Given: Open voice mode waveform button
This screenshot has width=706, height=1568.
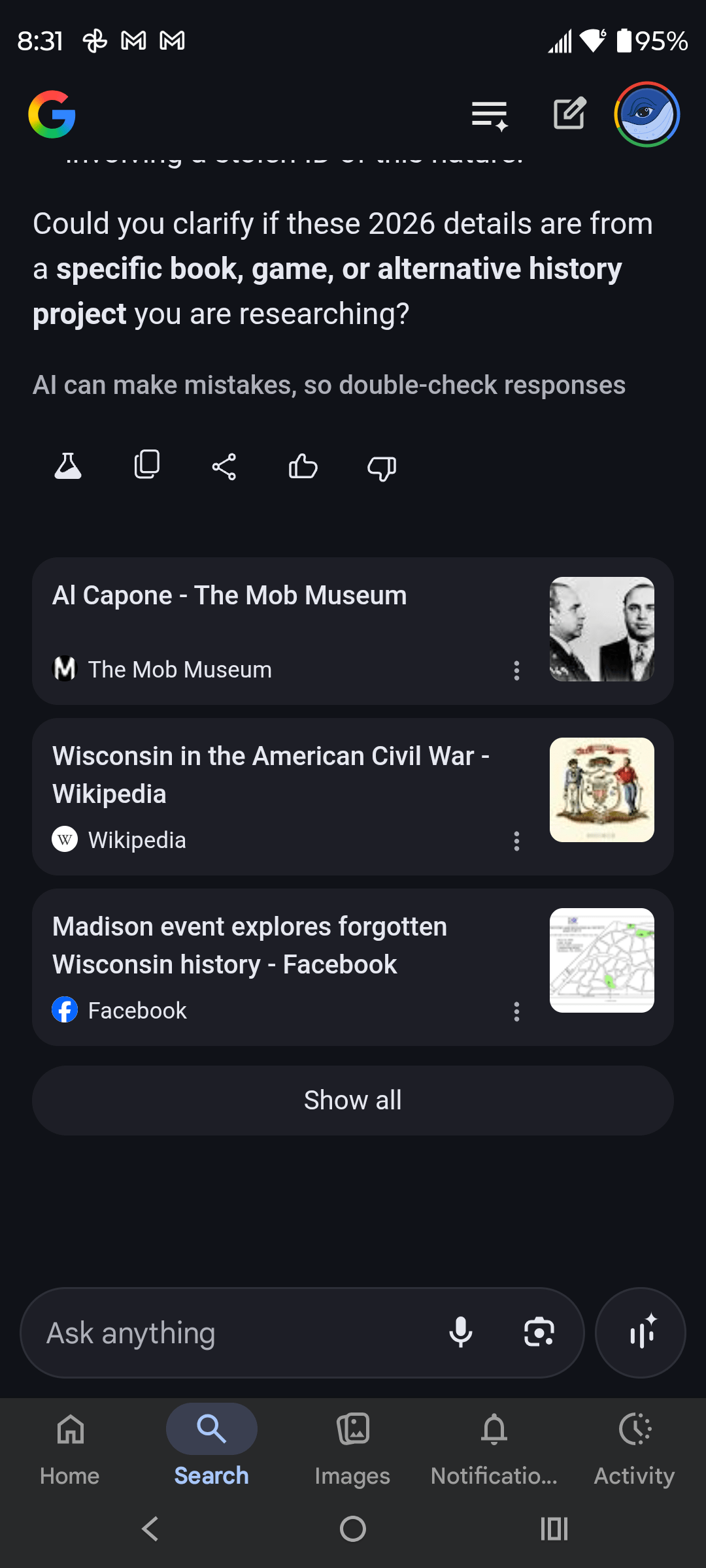Looking at the screenshot, I should click(640, 1333).
